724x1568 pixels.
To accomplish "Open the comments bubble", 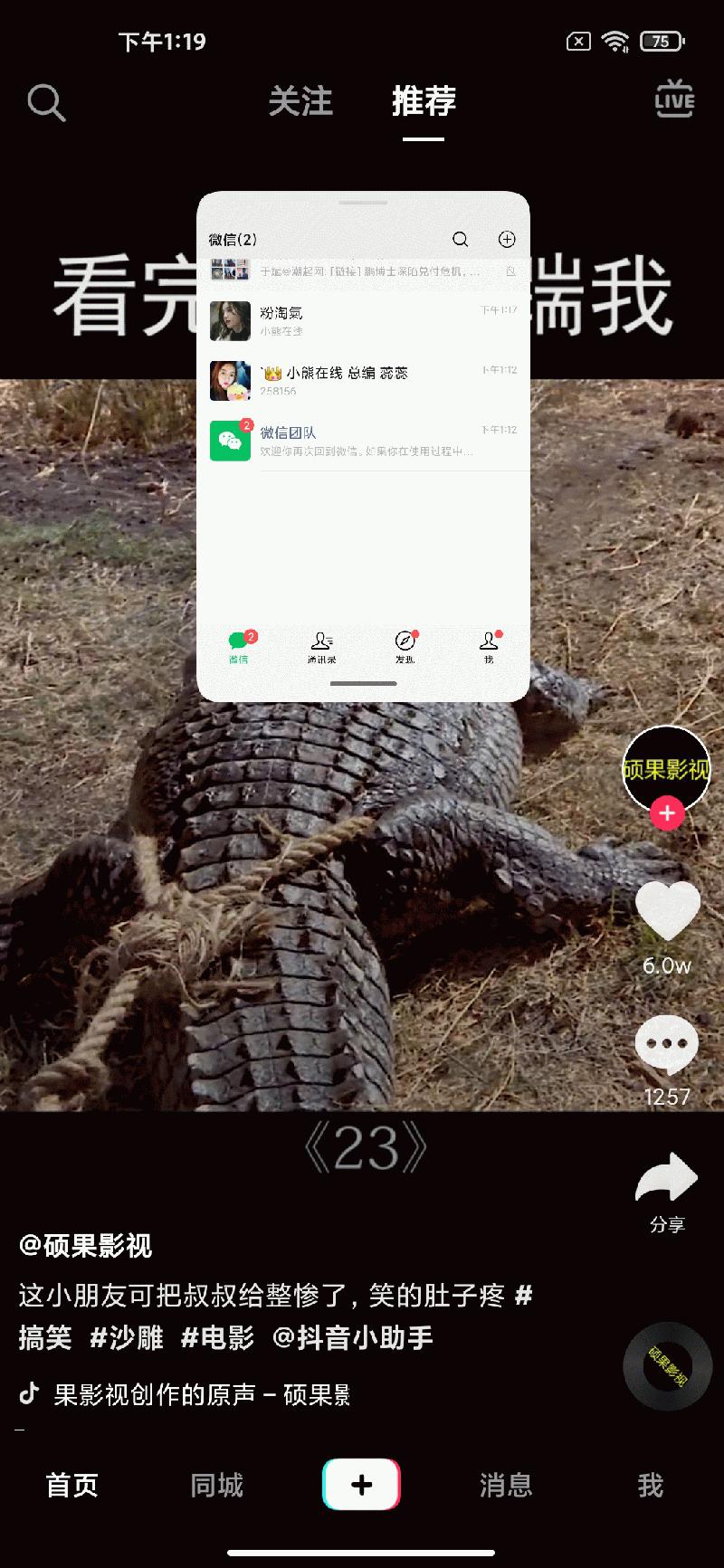I will pyautogui.click(x=667, y=1044).
